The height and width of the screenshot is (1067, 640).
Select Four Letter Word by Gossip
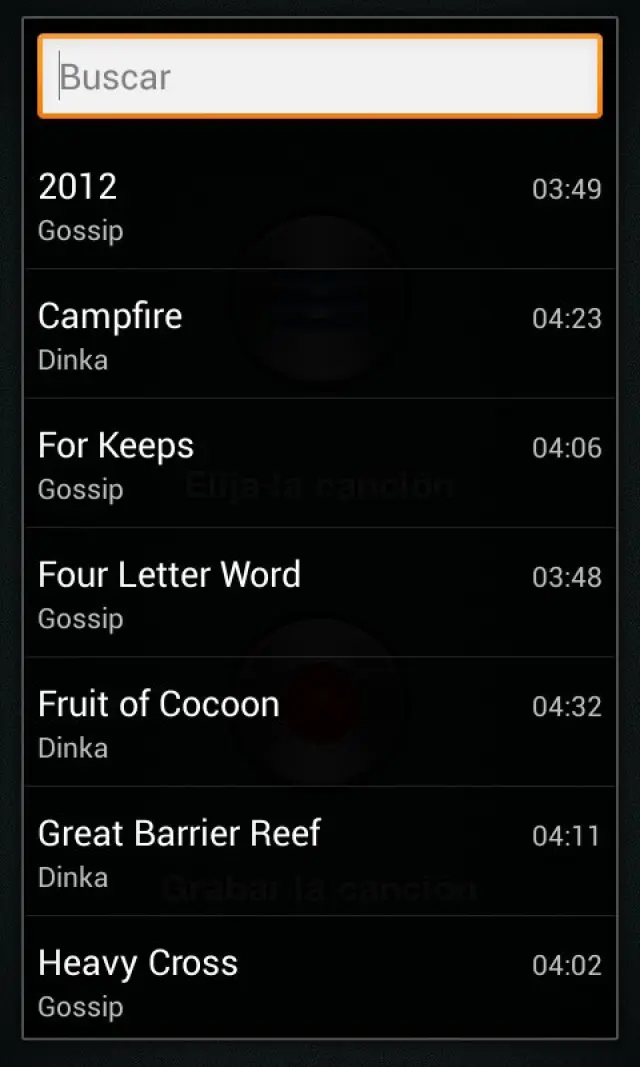[320, 592]
